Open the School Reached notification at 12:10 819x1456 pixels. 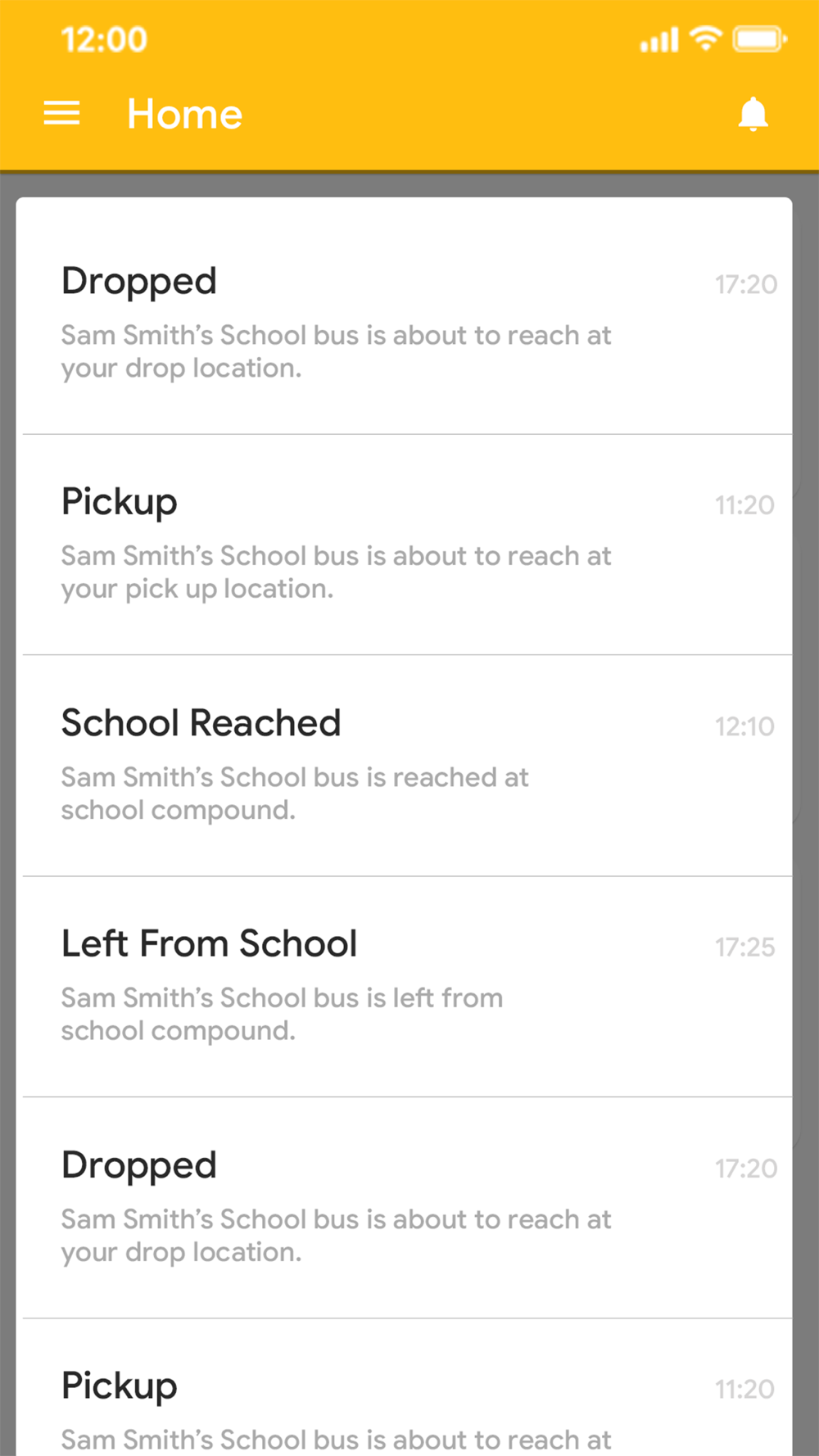[x=407, y=766]
